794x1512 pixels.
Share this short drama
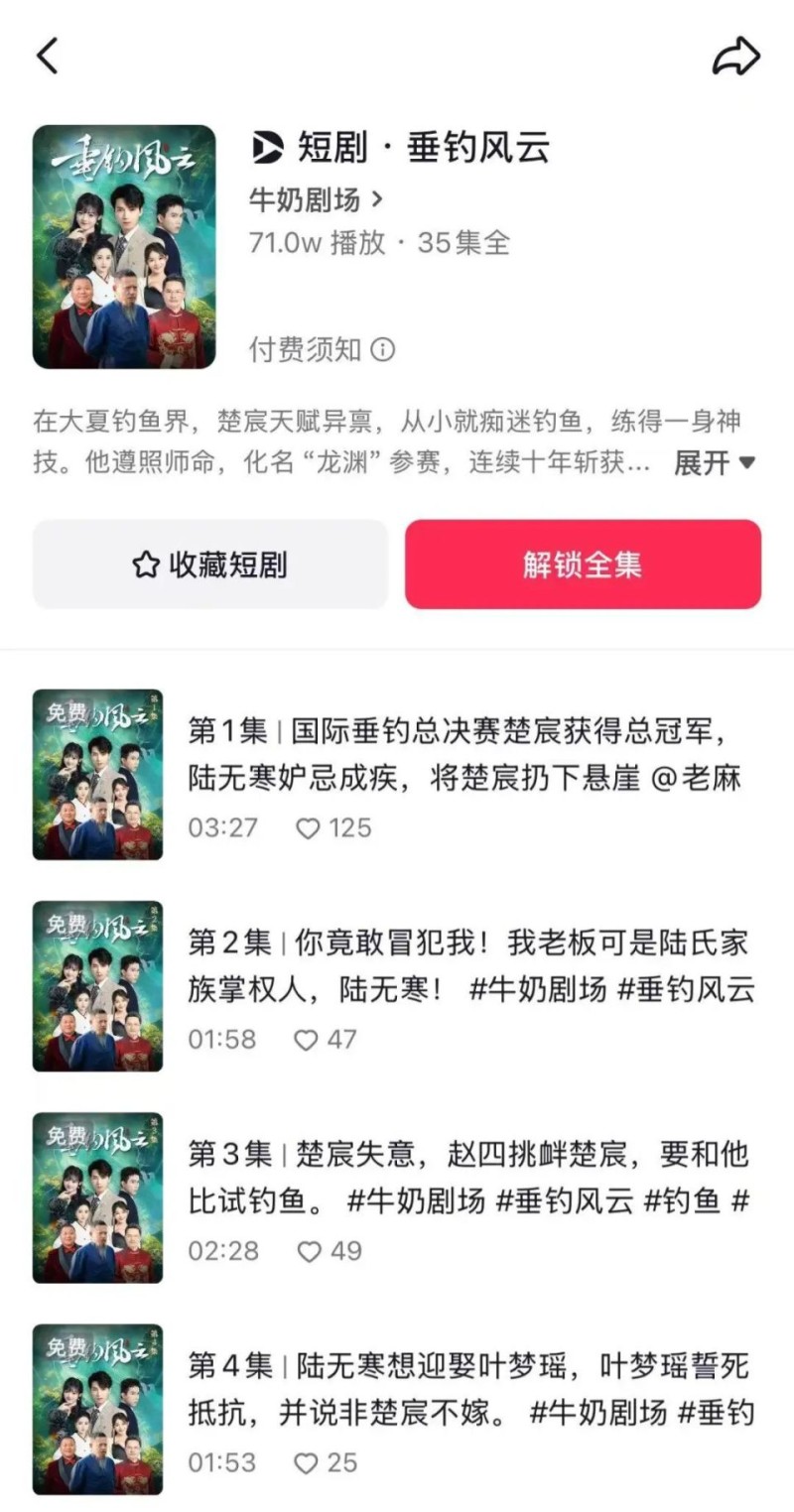coord(735,57)
